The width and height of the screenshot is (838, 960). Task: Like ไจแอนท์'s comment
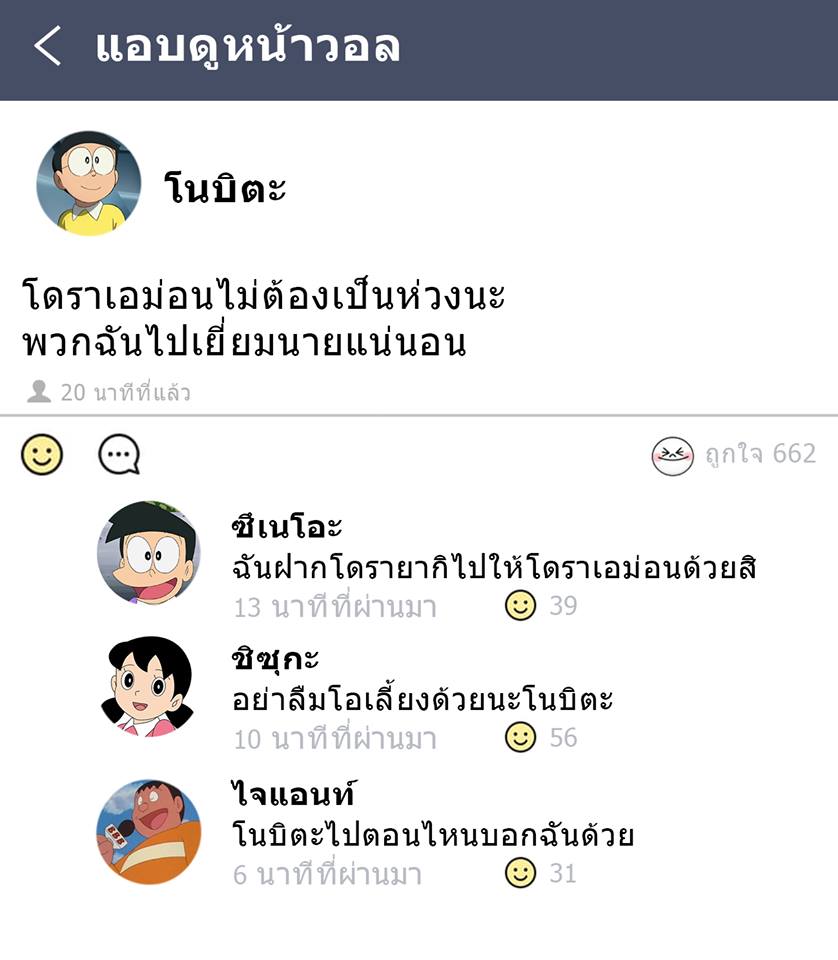(520, 873)
